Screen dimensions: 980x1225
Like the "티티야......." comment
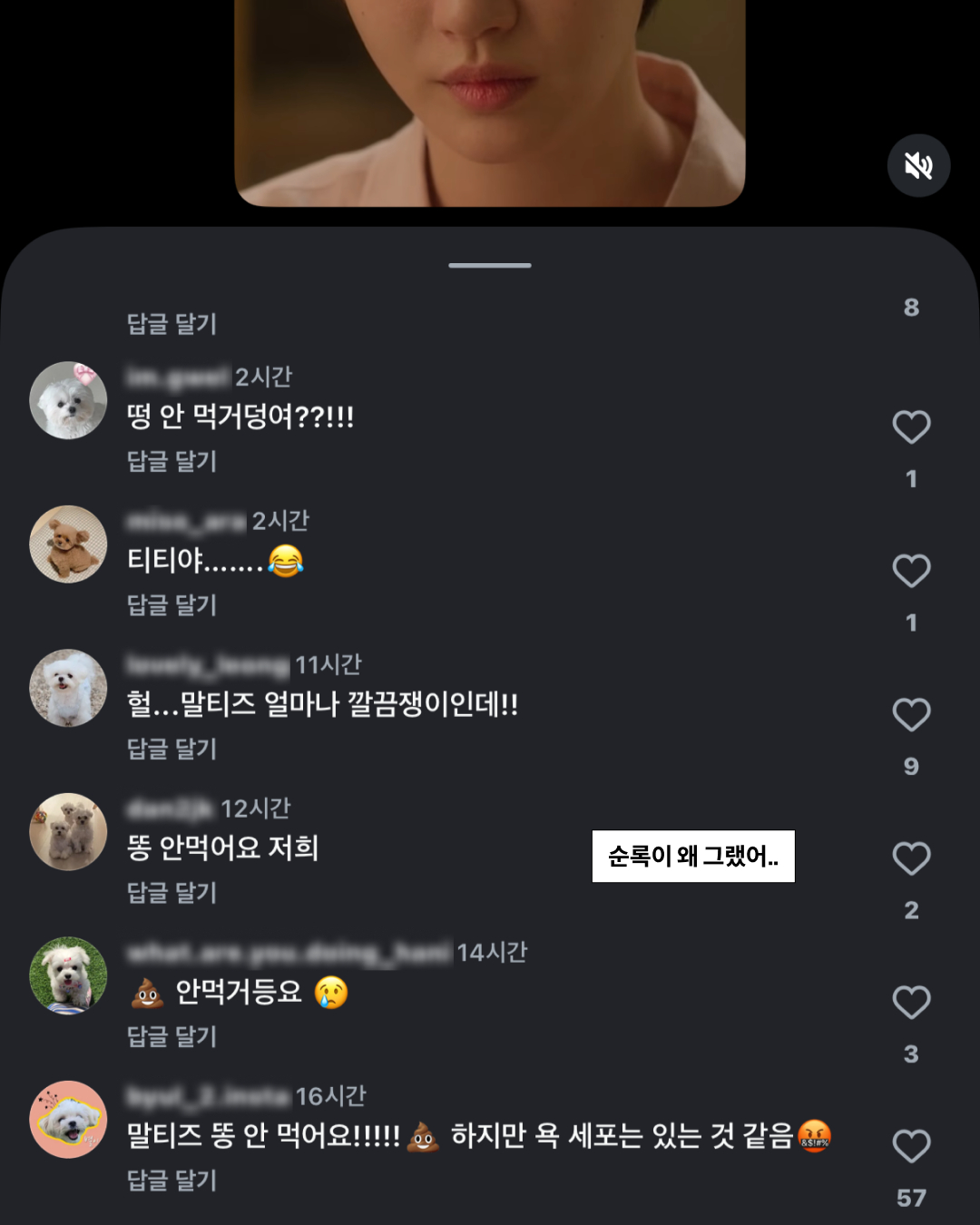[x=911, y=572]
